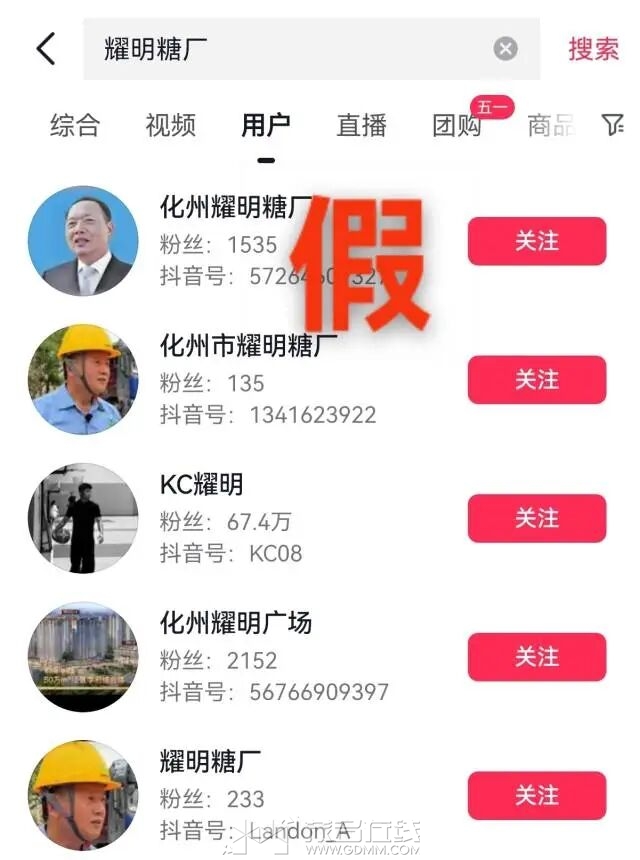Image resolution: width=640 pixels, height=860 pixels.
Task: Switch to the 视频 tab
Action: point(170,125)
